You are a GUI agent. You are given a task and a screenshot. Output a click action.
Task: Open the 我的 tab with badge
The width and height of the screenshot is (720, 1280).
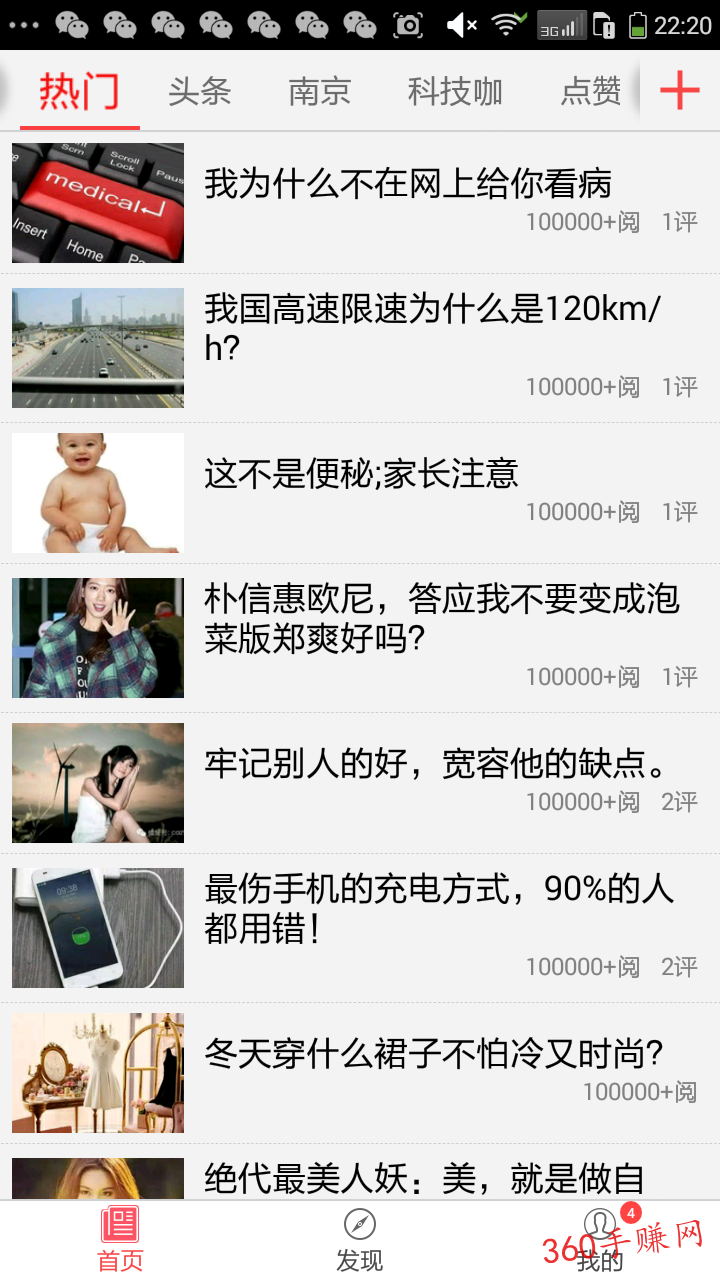600,1240
